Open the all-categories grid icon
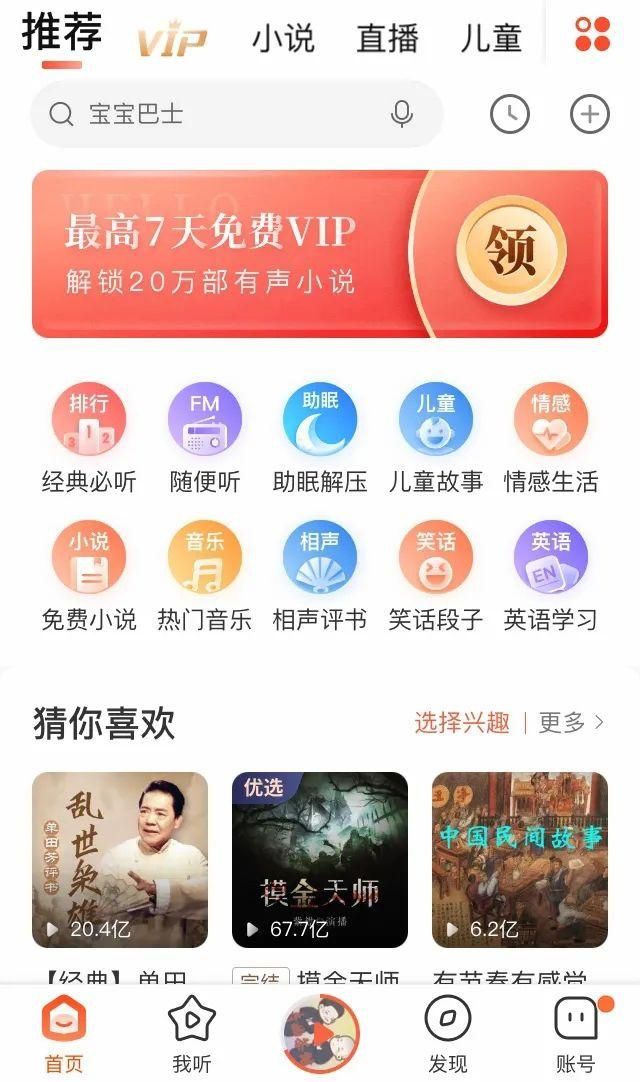Image resolution: width=640 pixels, height=1082 pixels. (592, 35)
